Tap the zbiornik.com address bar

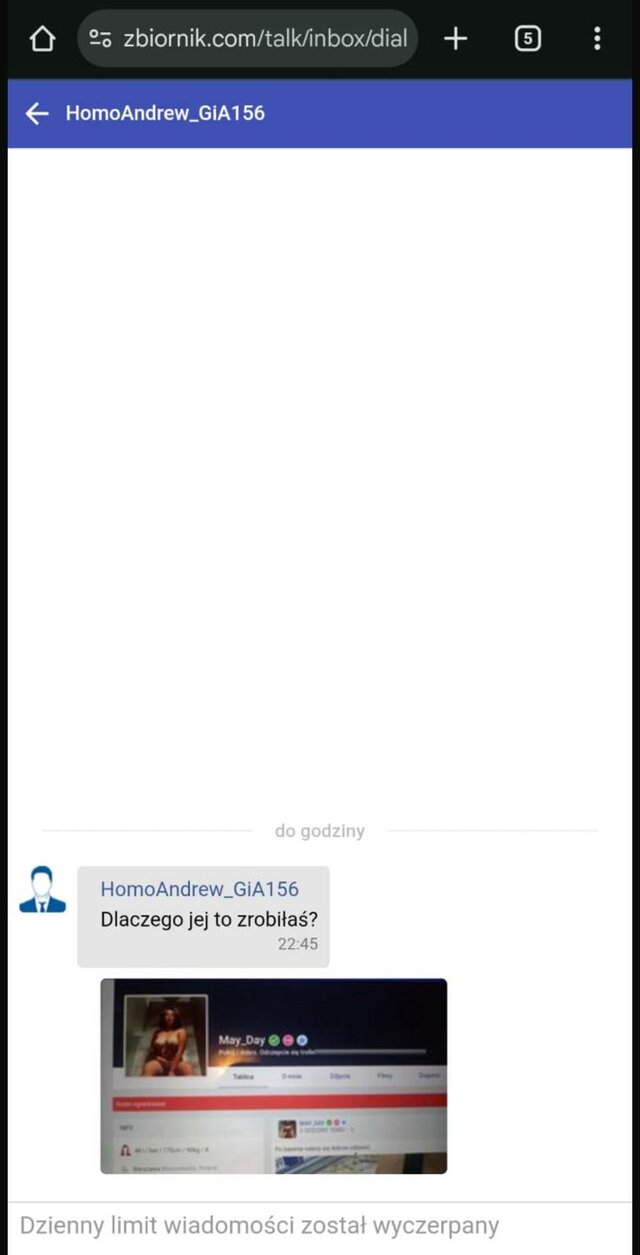coord(264,39)
